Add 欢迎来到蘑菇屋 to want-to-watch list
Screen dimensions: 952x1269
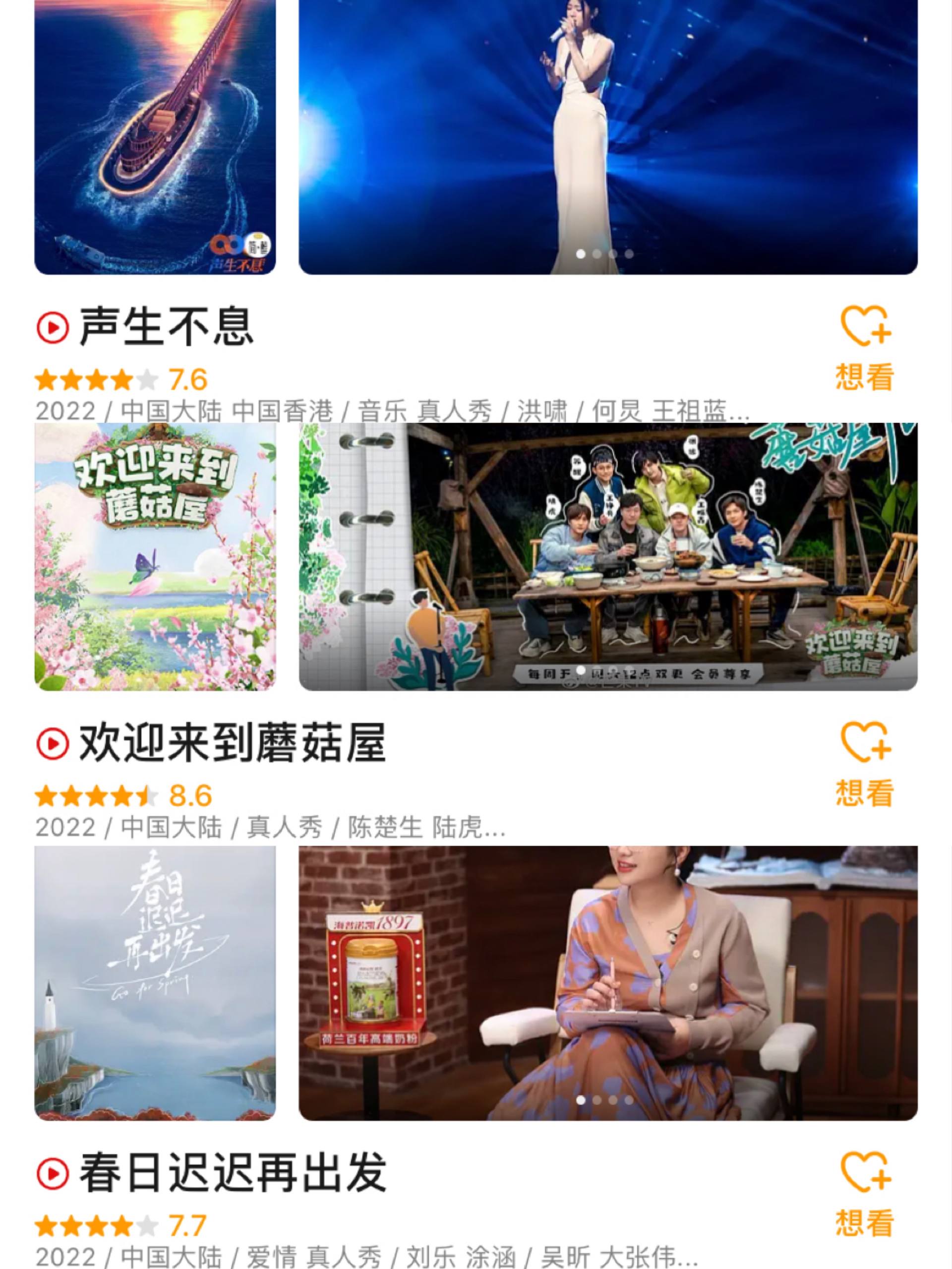click(x=865, y=763)
